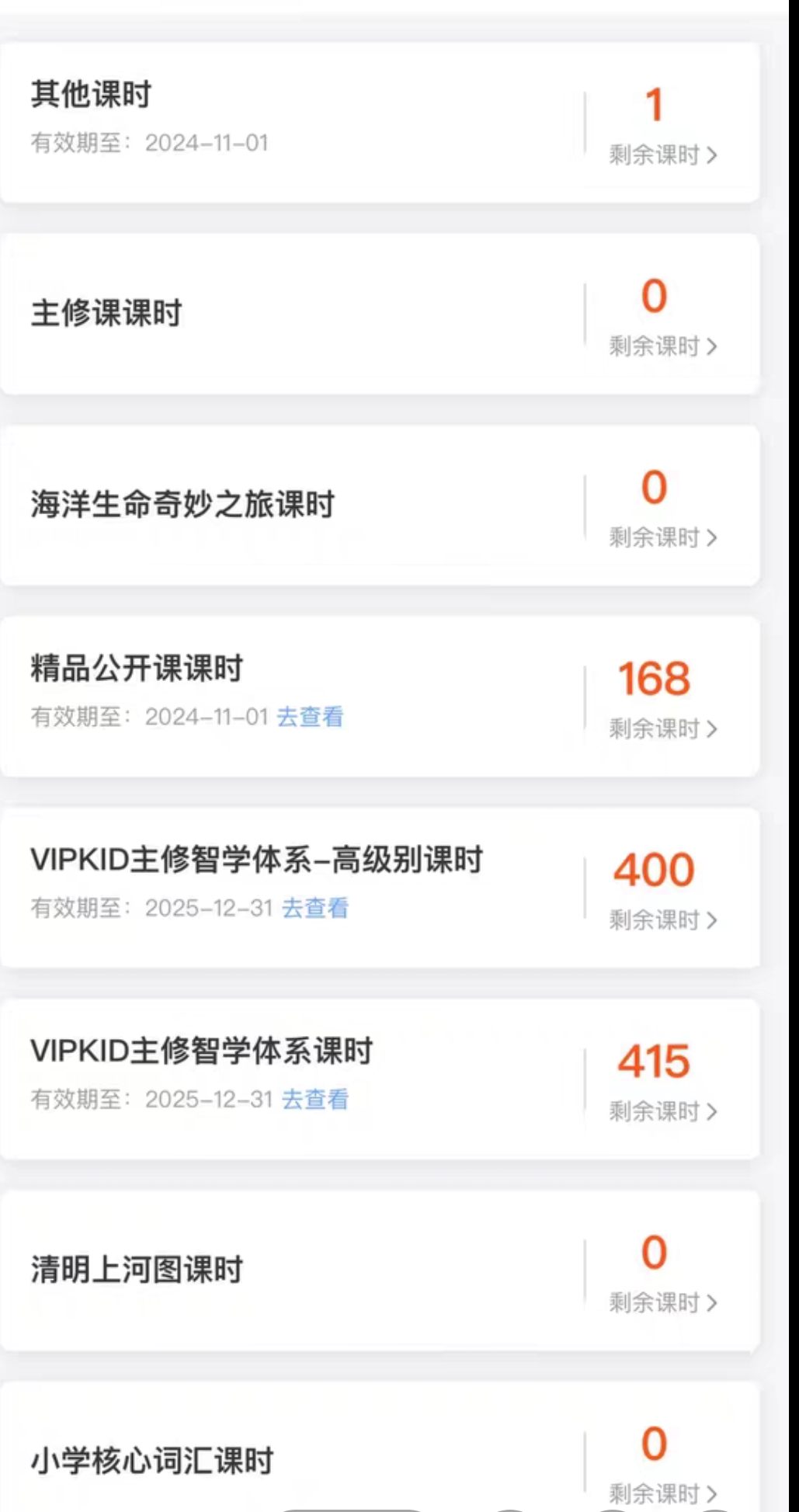Click 去查看 for VIPKID主修智学体系课时
Screen dimensions: 799x1512
pyautogui.click(x=314, y=1099)
